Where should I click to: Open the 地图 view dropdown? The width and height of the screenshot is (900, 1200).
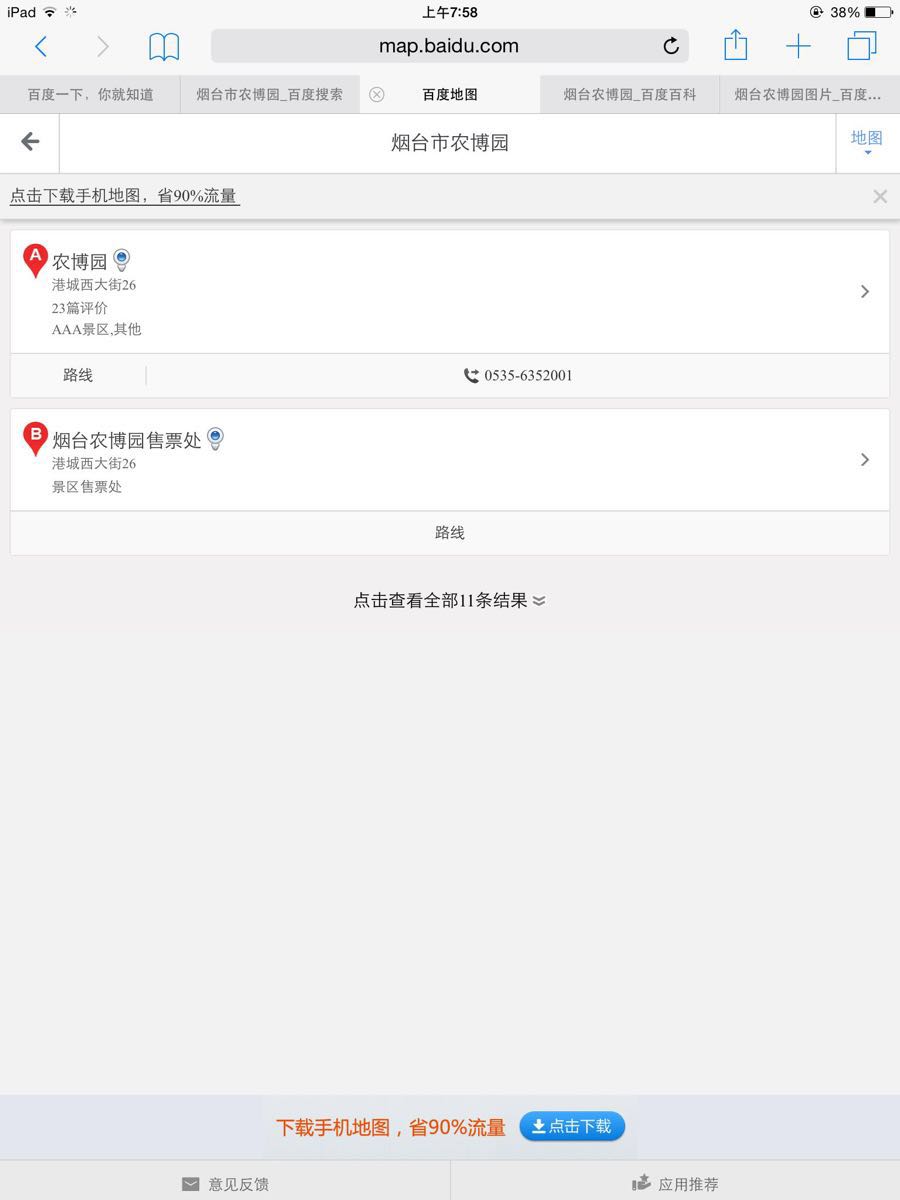[x=866, y=142]
